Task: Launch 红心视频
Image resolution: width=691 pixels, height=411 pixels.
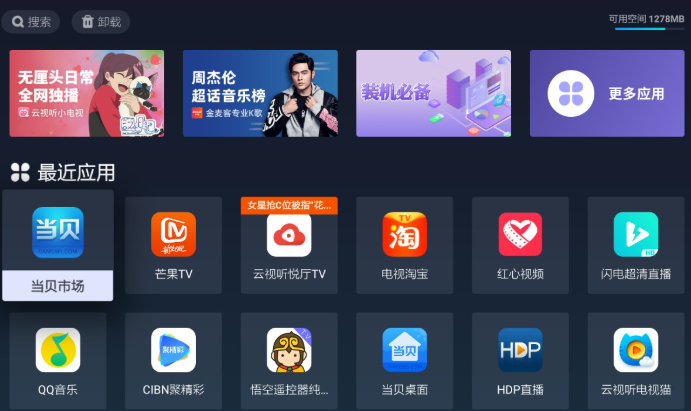Action: coord(520,245)
